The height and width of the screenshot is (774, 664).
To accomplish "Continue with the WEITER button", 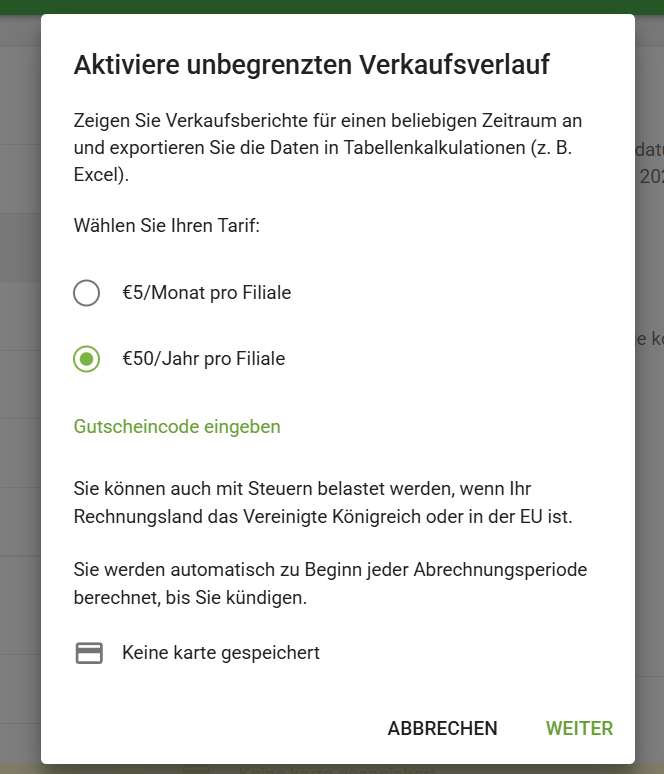I will point(579,728).
